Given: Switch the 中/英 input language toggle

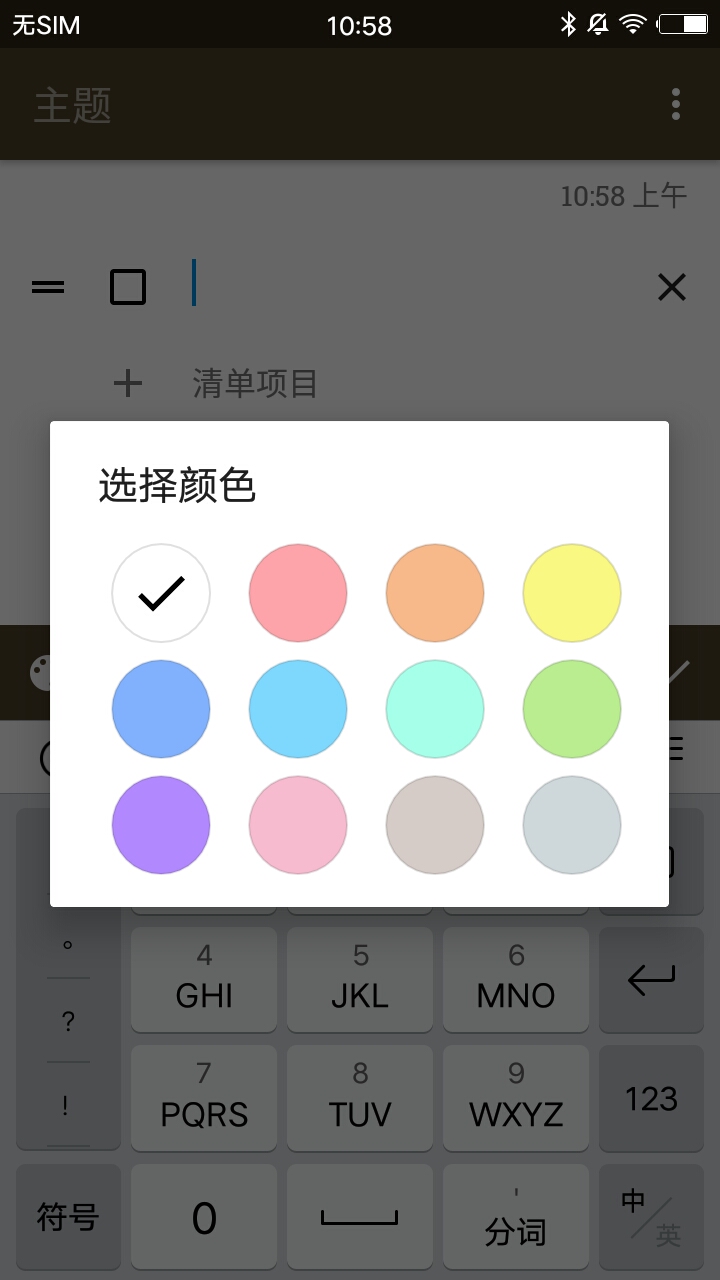Looking at the screenshot, I should click(651, 1217).
